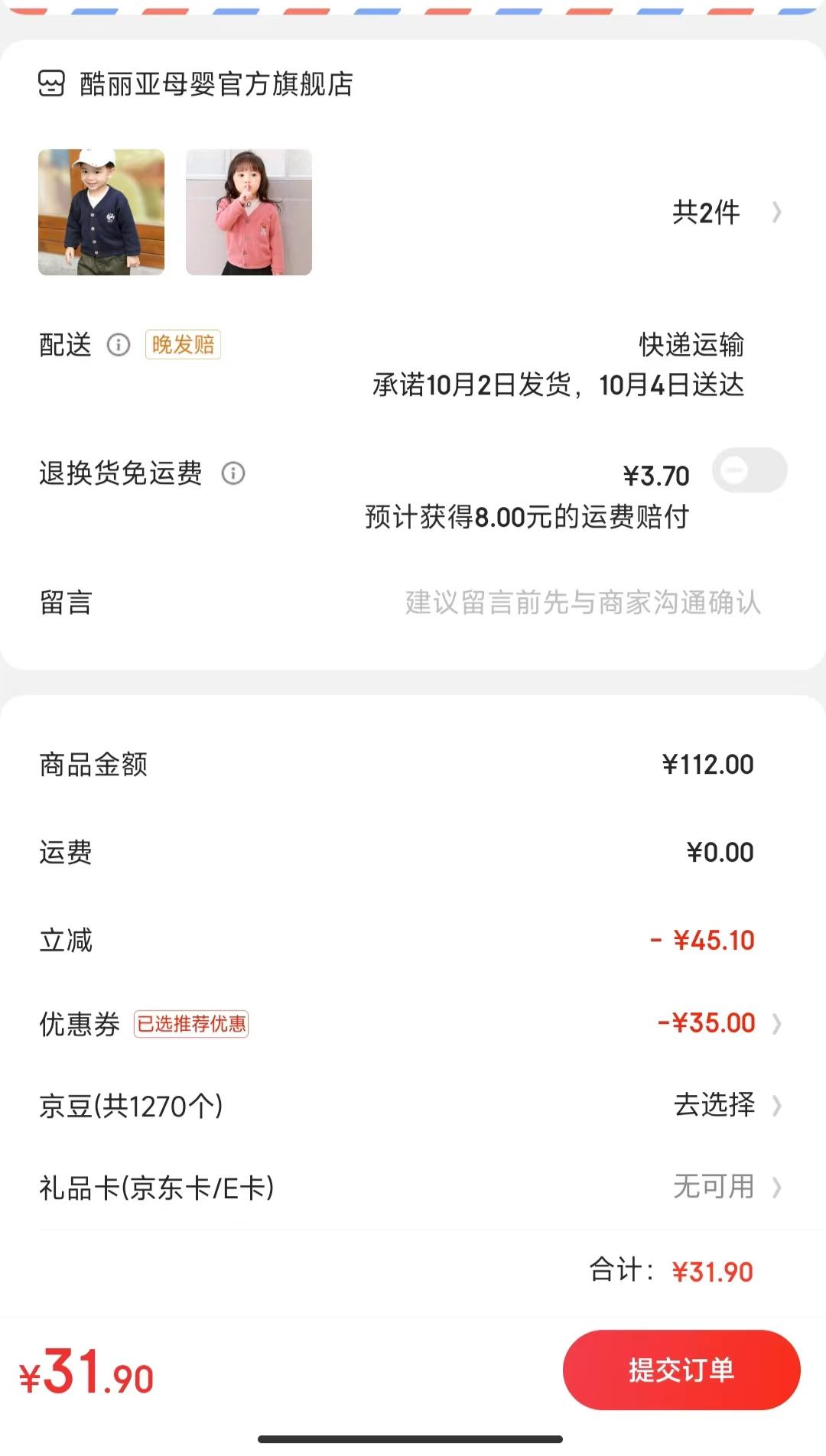
Task: Tap the info icon beside 配送
Action: (x=119, y=345)
